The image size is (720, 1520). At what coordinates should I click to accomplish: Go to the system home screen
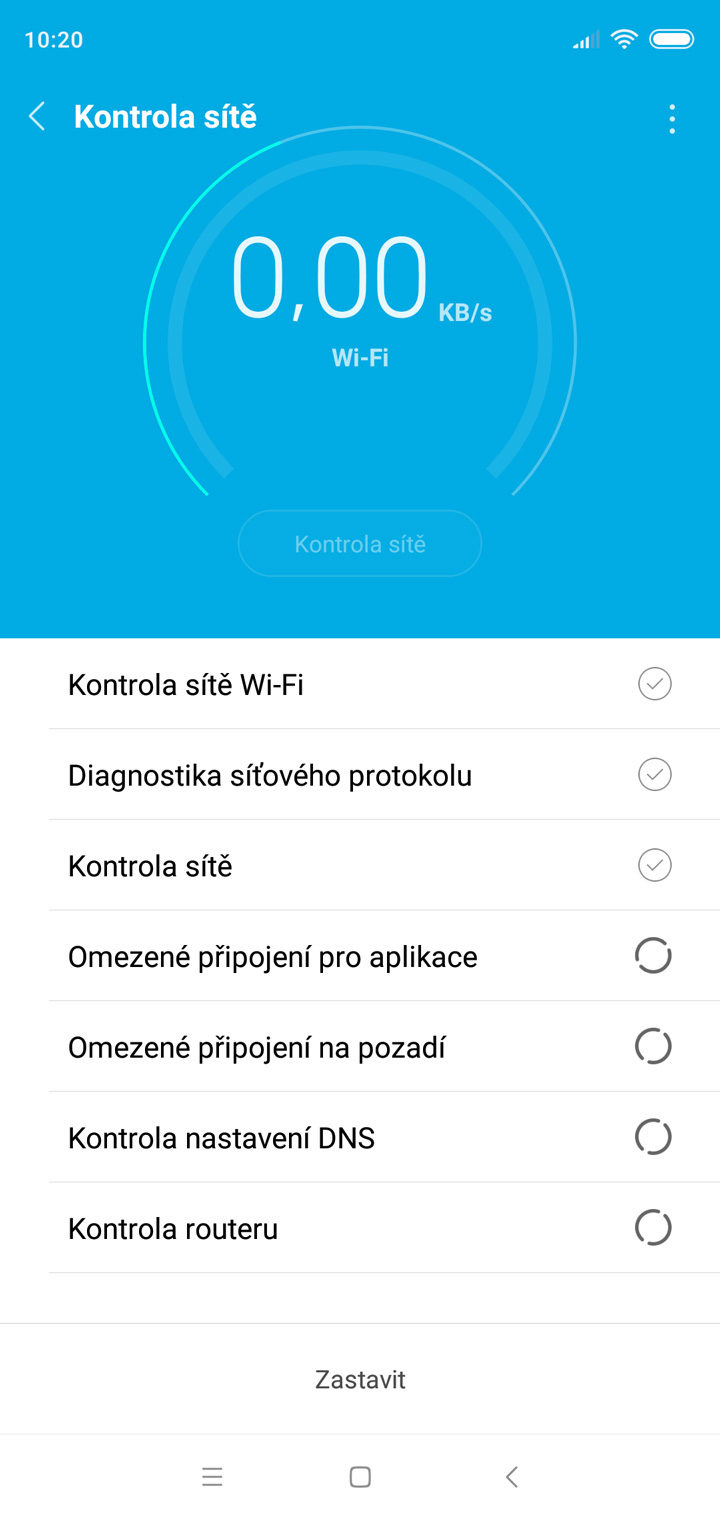360,1477
